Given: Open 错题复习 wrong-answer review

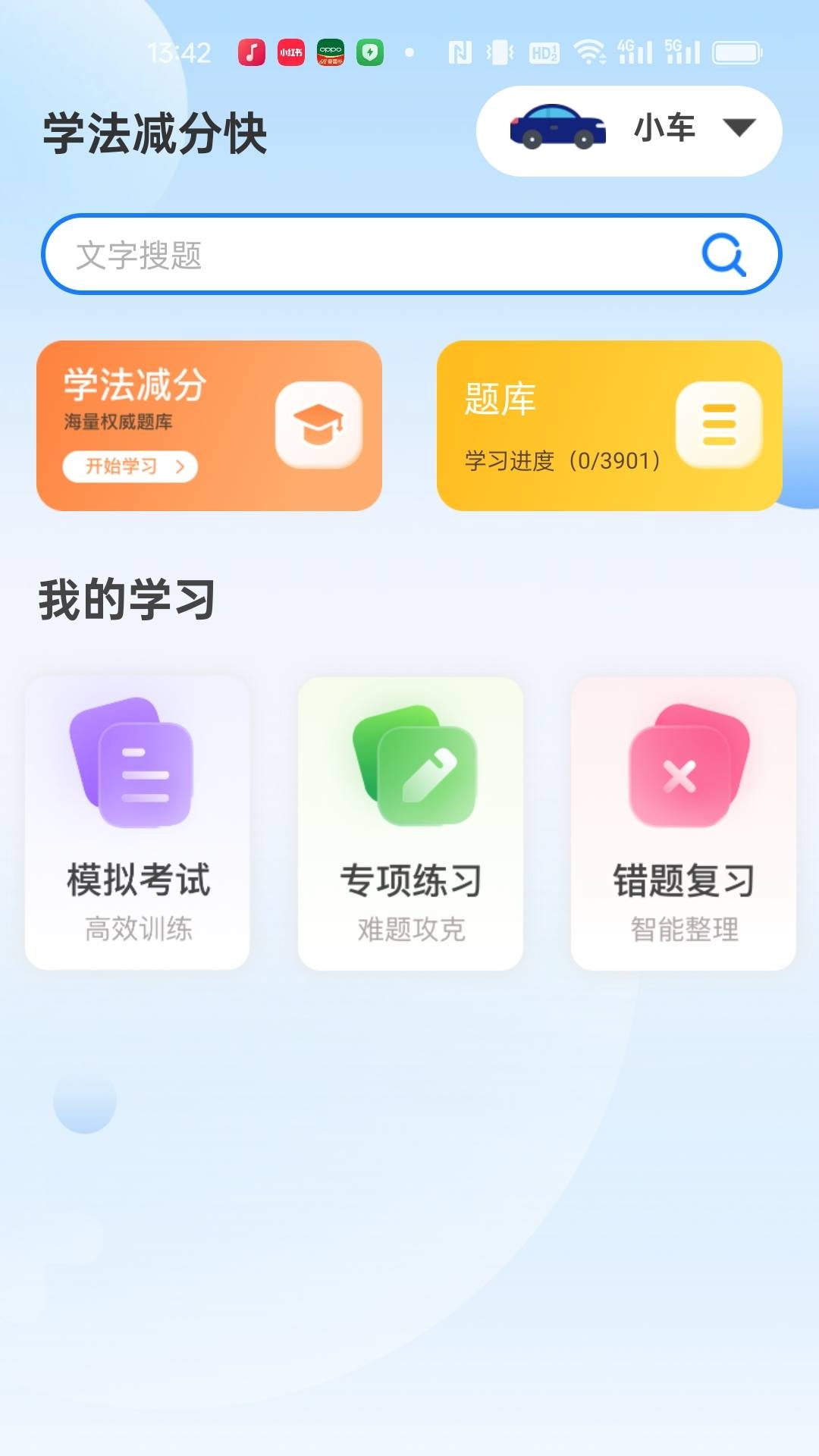Looking at the screenshot, I should [x=683, y=823].
